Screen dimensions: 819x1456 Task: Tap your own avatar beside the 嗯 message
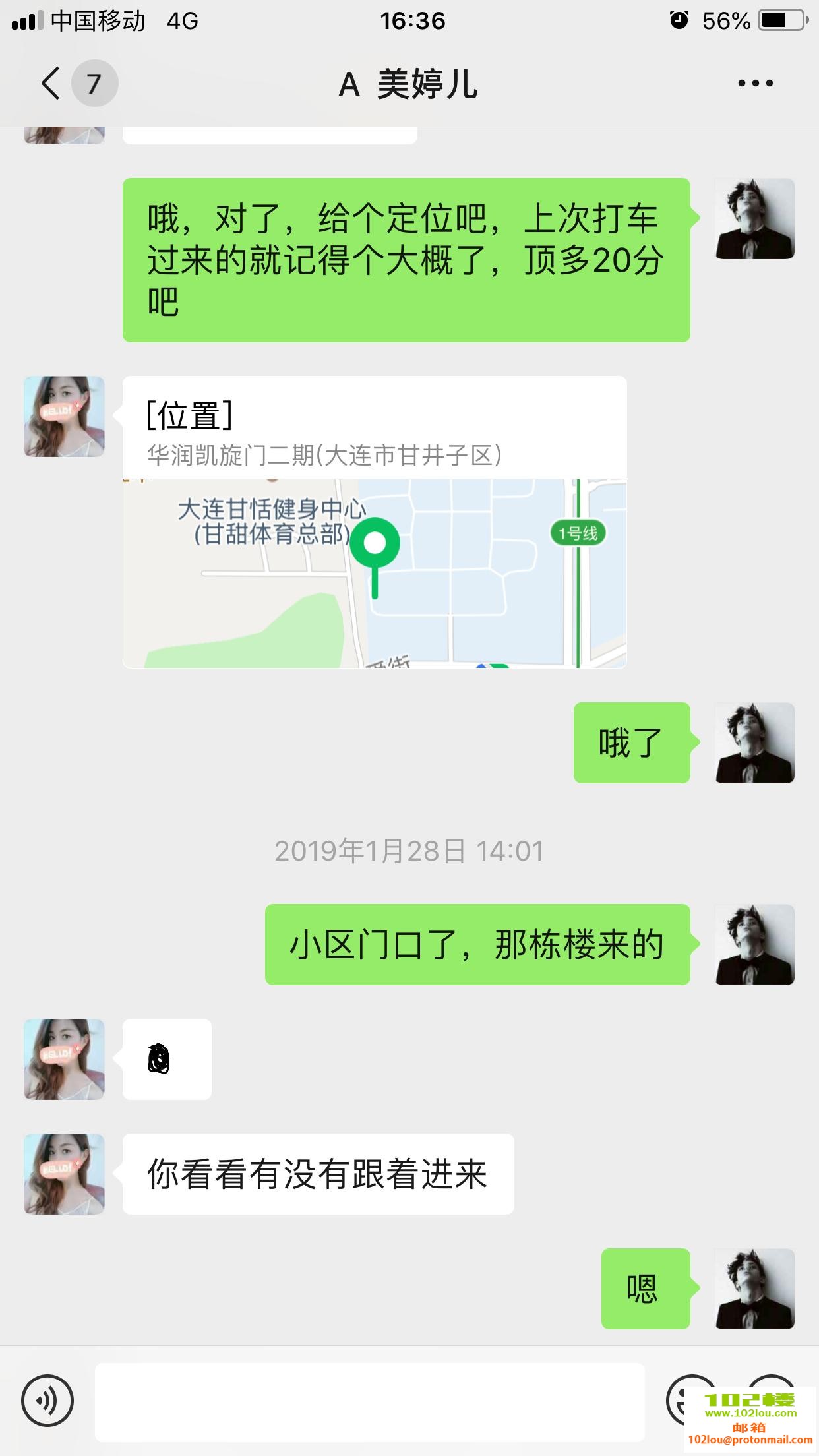click(x=754, y=1289)
